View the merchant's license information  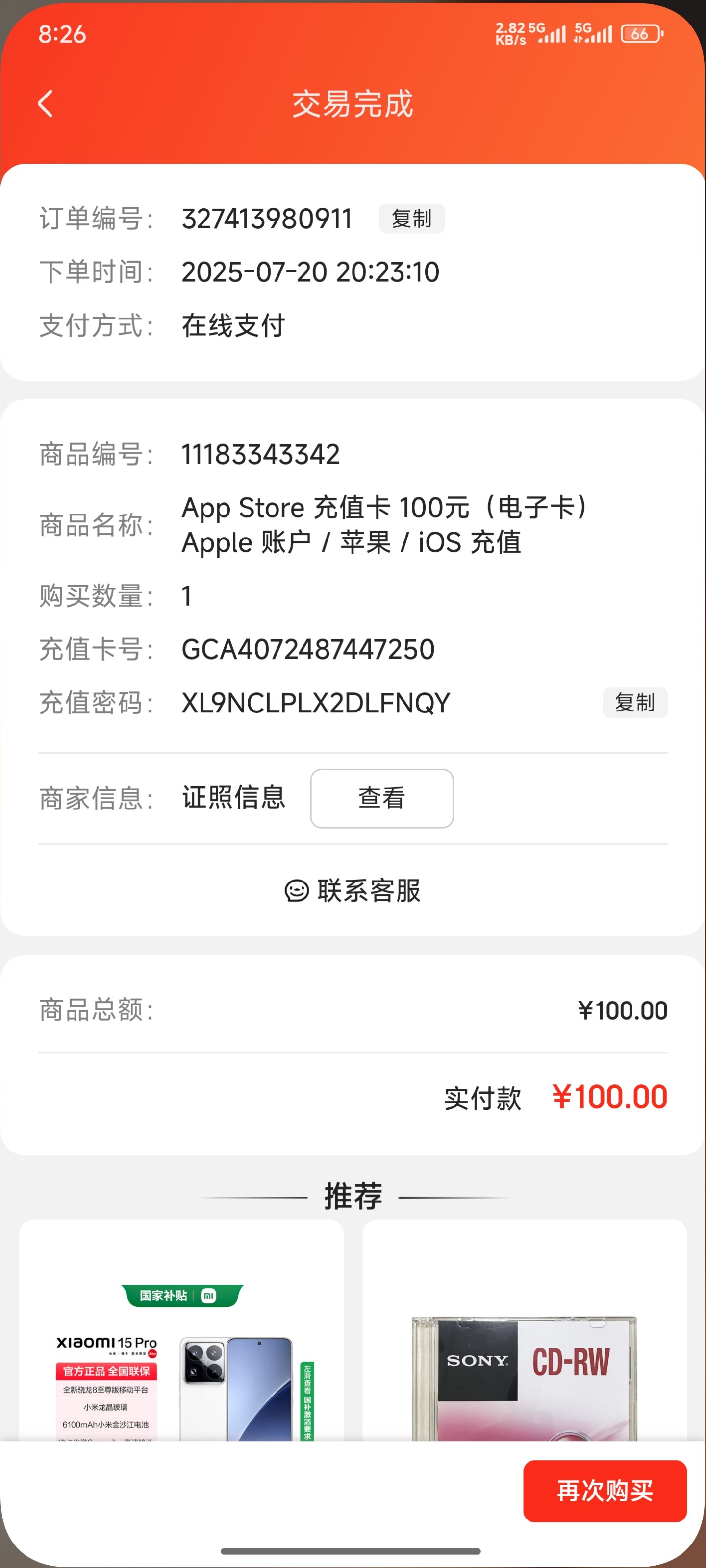(381, 798)
